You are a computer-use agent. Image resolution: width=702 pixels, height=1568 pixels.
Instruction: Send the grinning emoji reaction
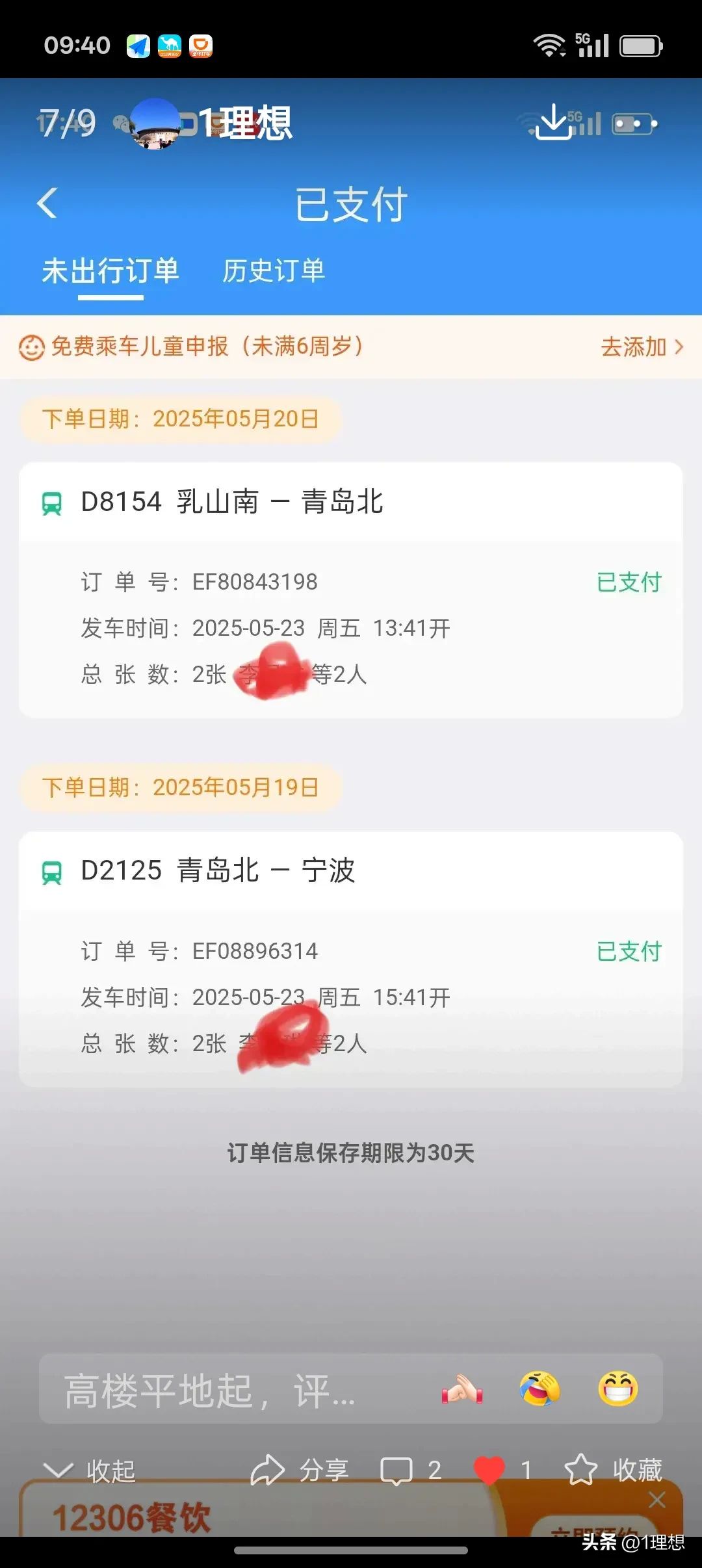point(617,1389)
